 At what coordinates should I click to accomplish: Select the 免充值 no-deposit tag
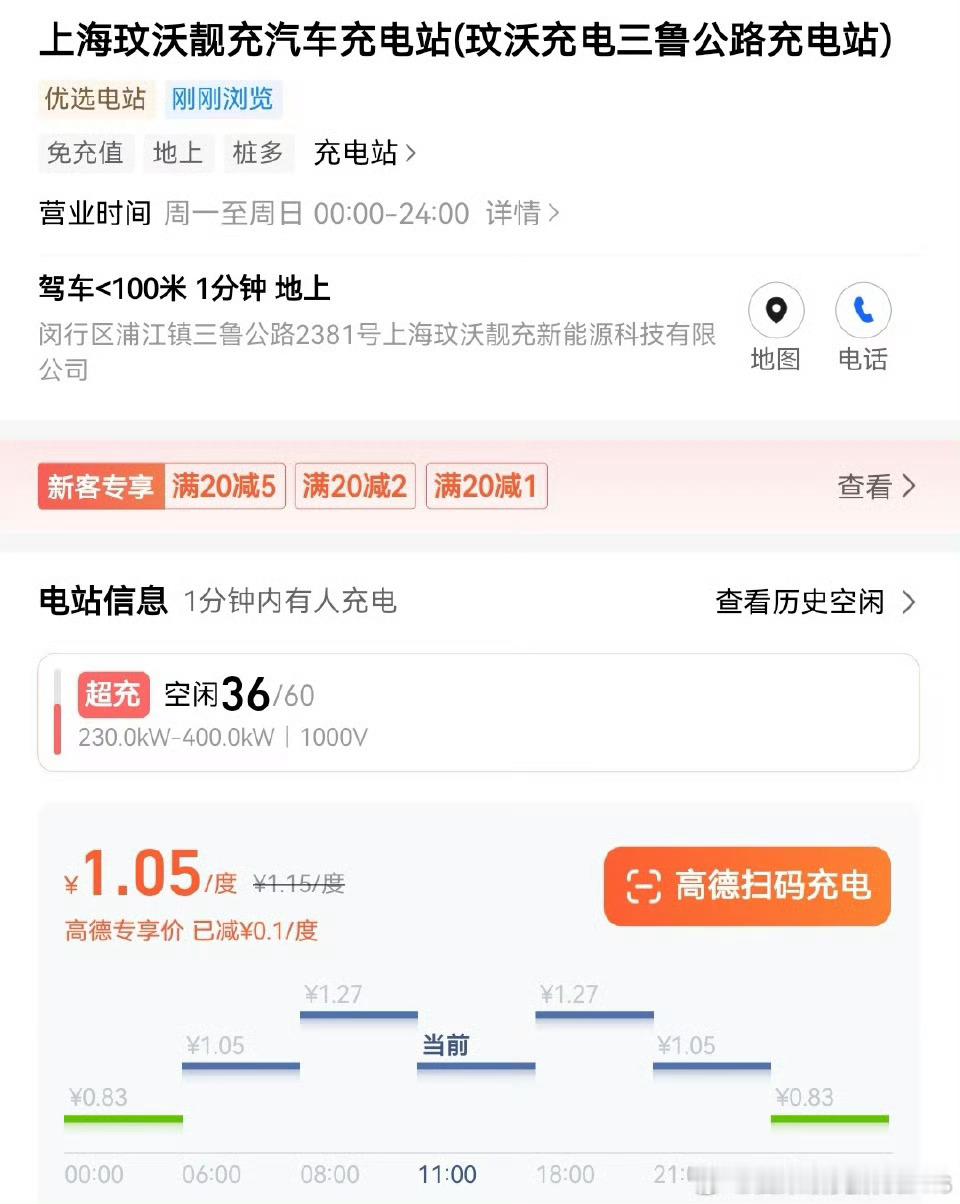coord(85,153)
